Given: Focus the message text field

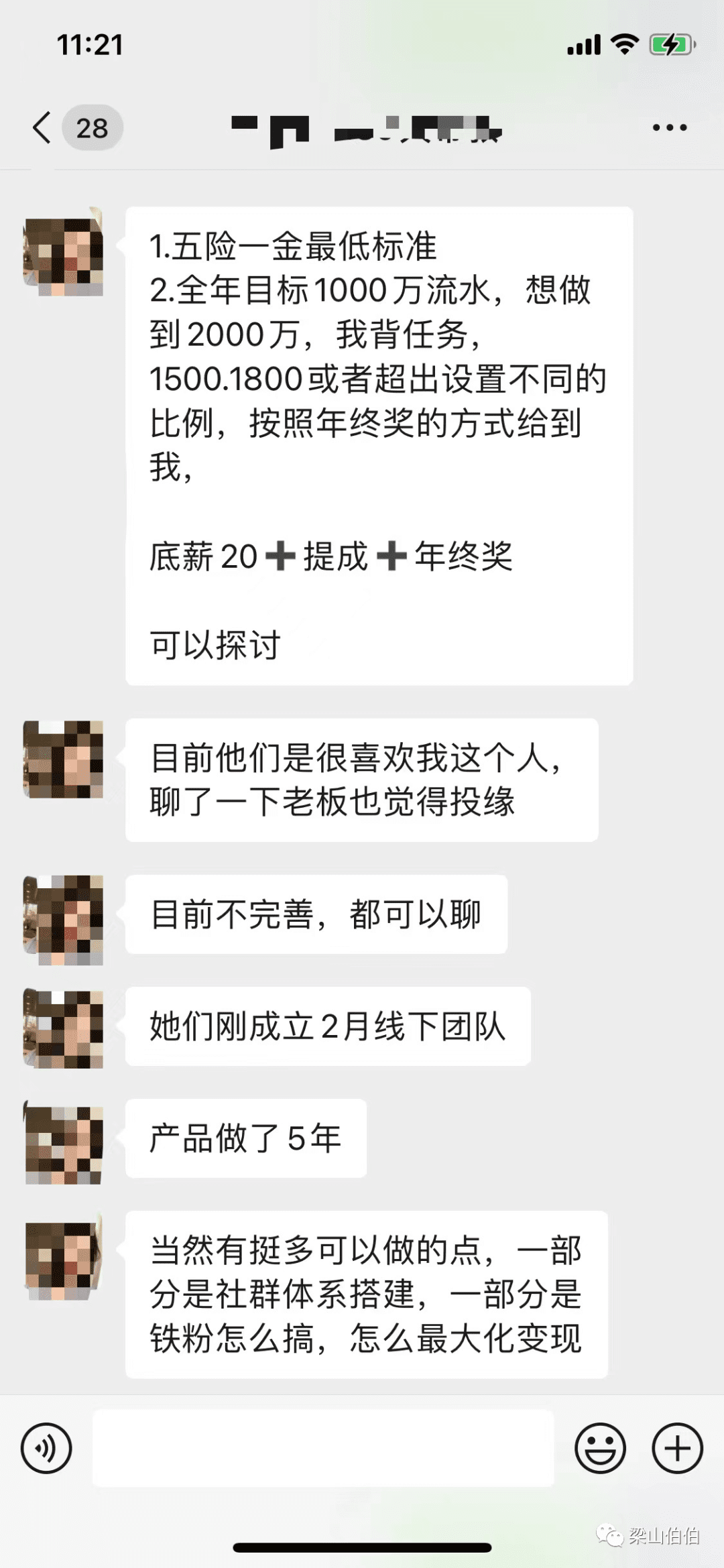Looking at the screenshot, I should pyautogui.click(x=322, y=1448).
